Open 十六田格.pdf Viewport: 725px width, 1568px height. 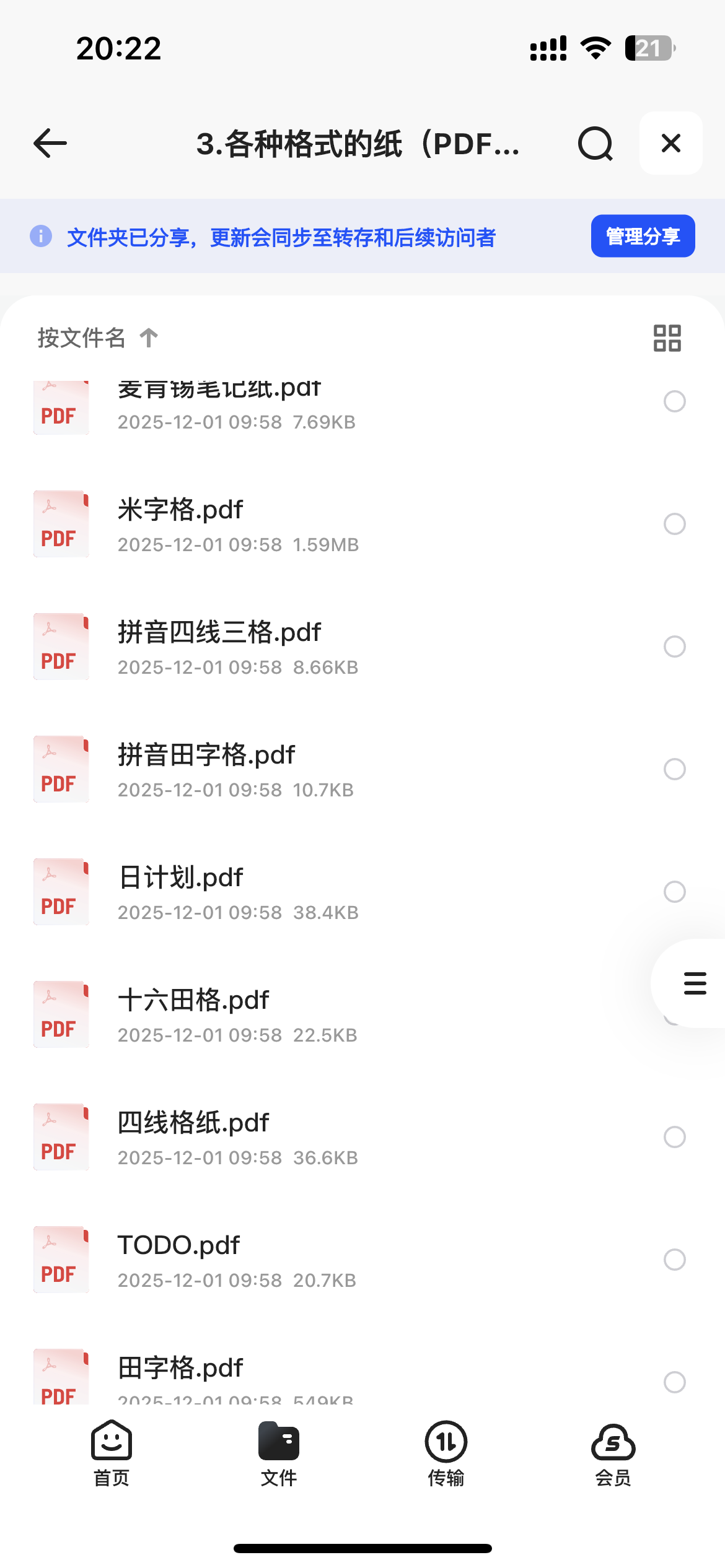tap(193, 1001)
